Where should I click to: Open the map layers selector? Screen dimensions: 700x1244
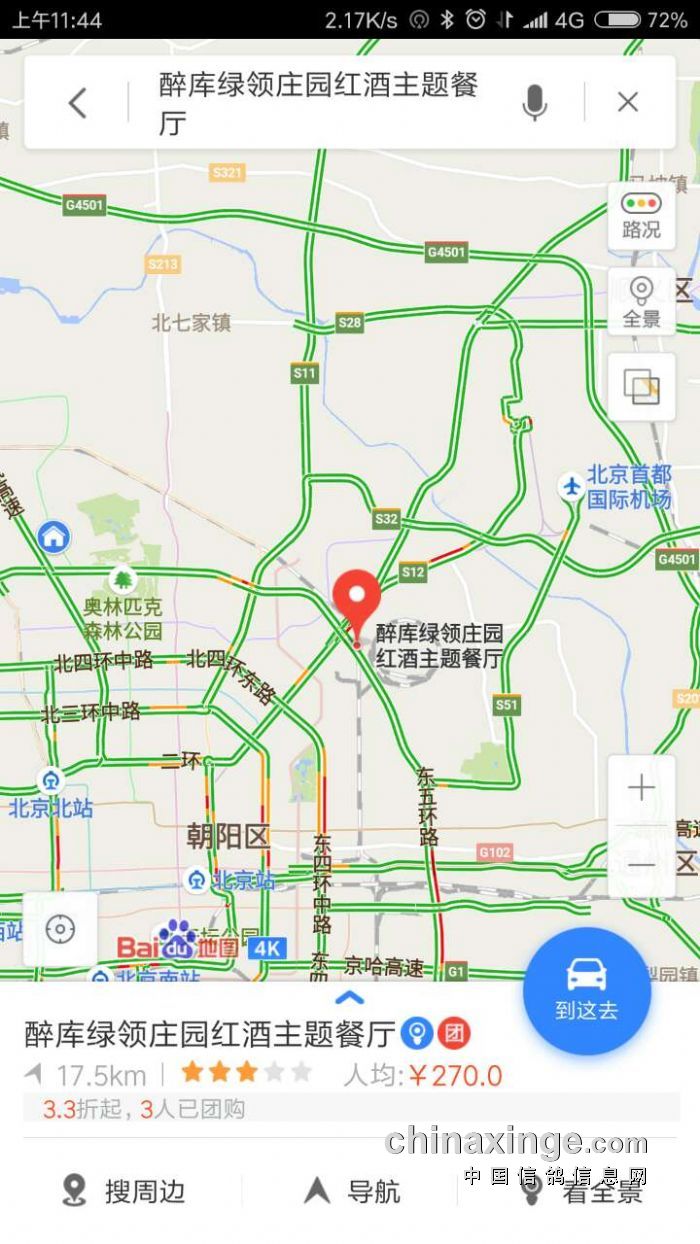[641, 387]
